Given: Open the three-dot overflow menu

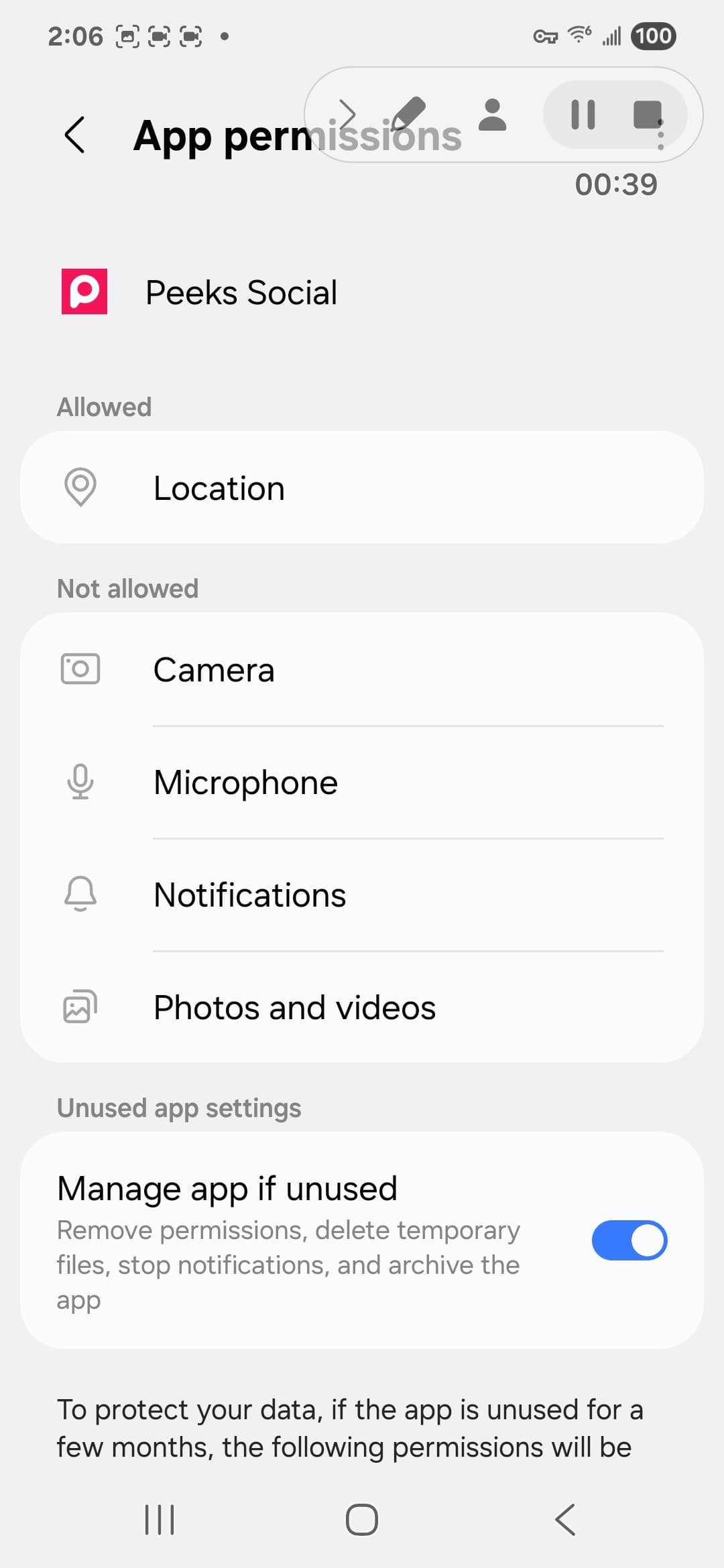Looking at the screenshot, I should (661, 134).
